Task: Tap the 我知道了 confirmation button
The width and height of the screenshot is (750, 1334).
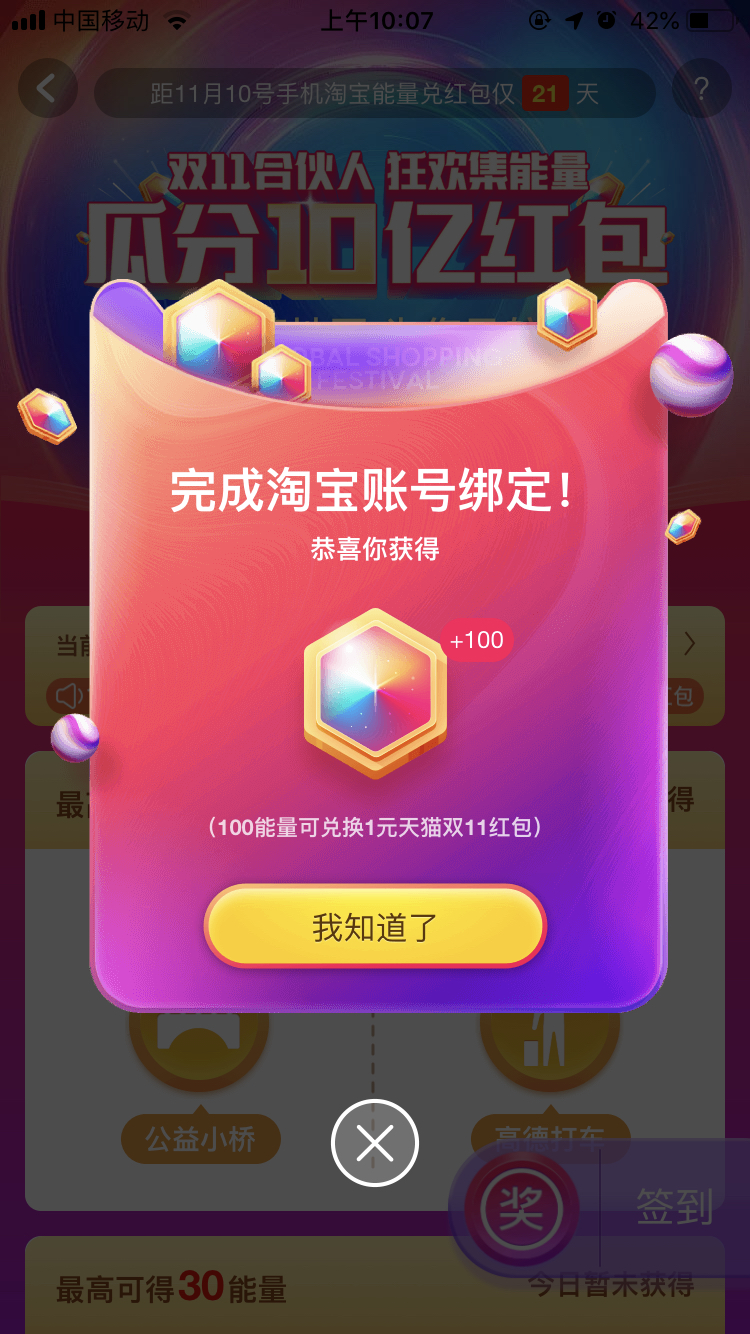Action: coord(375,927)
